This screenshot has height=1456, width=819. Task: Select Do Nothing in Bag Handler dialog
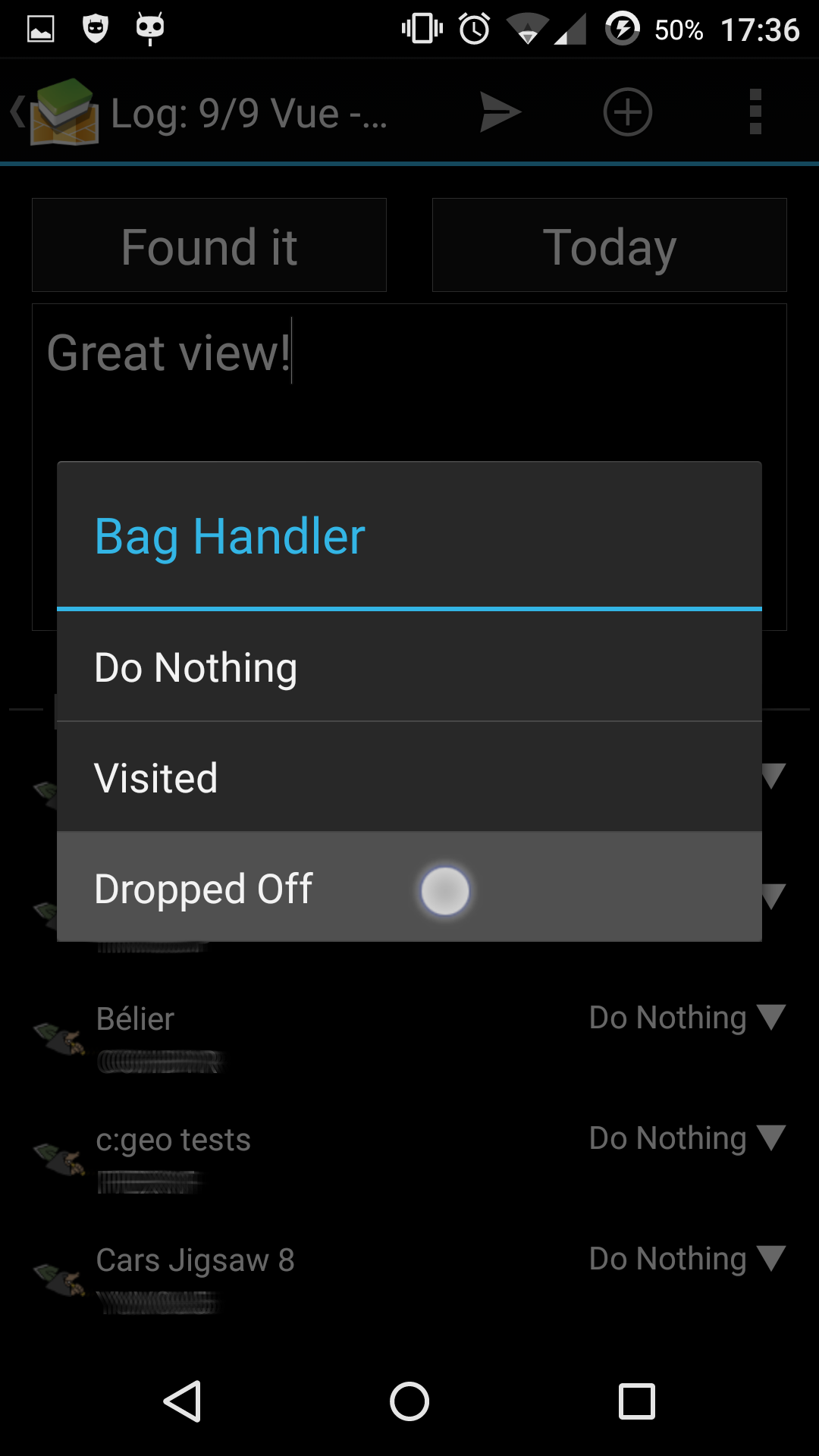click(409, 667)
